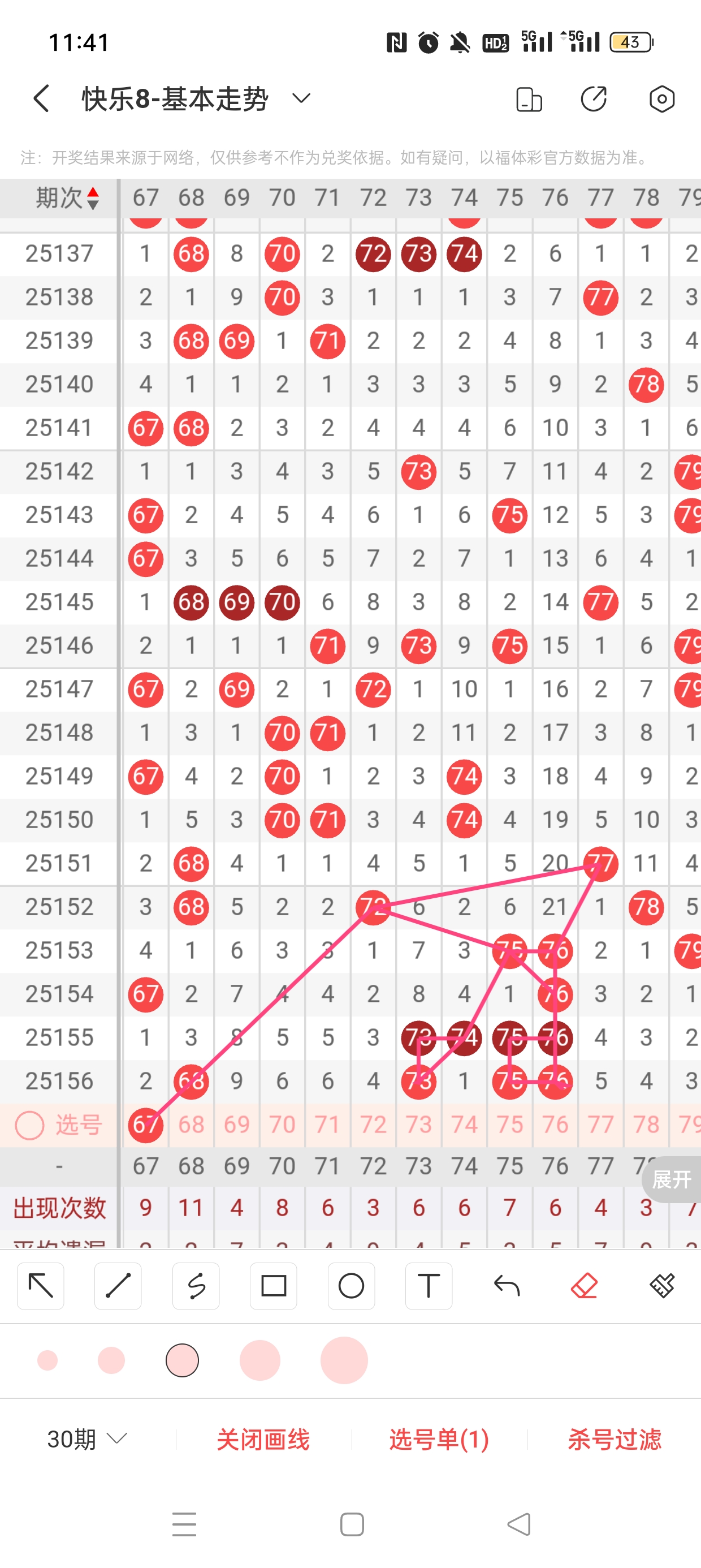Viewport: 701px width, 1568px height.
Task: Pick the rectangle drawing tool
Action: click(x=273, y=1286)
